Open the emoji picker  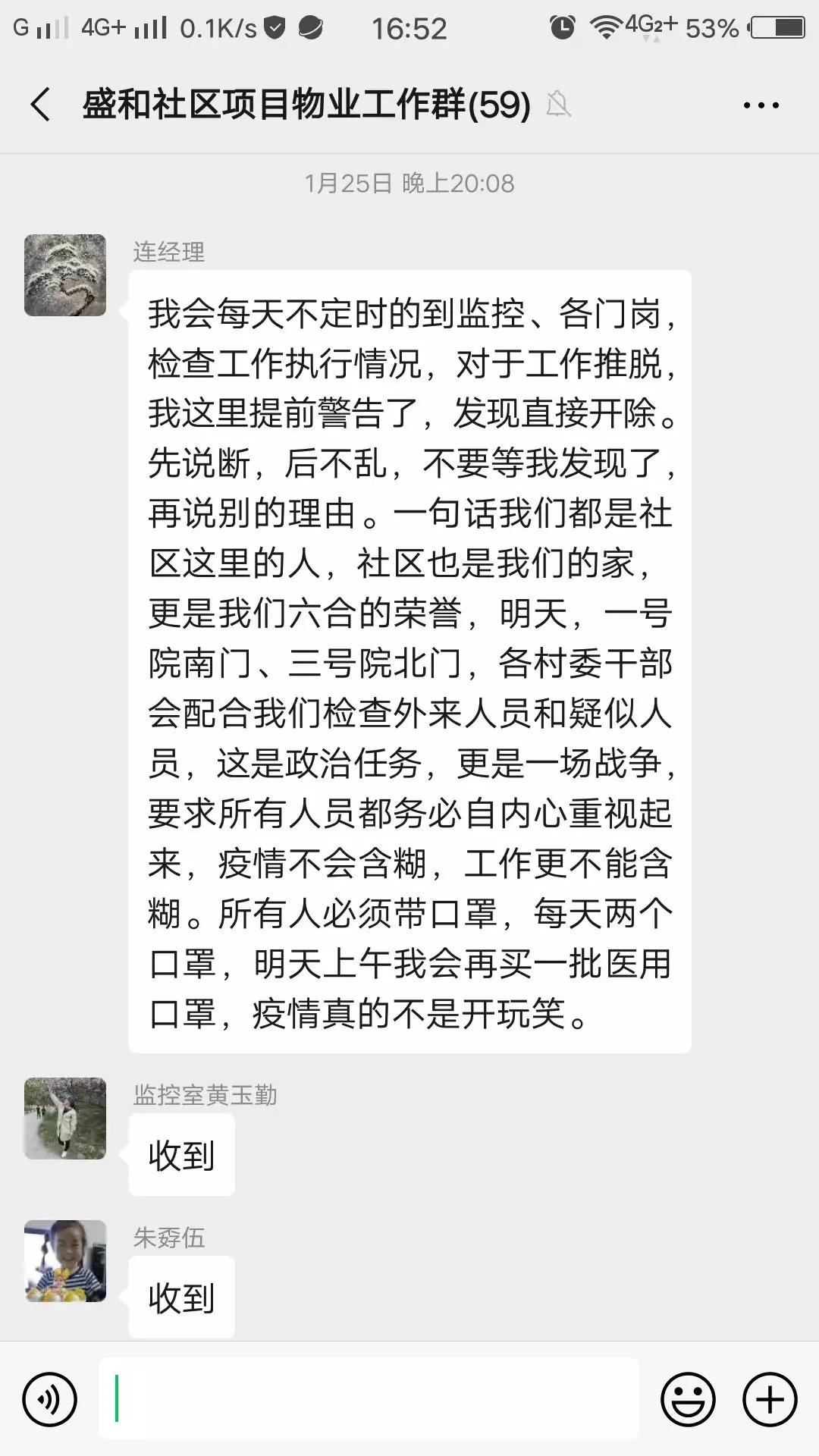coord(688,1398)
